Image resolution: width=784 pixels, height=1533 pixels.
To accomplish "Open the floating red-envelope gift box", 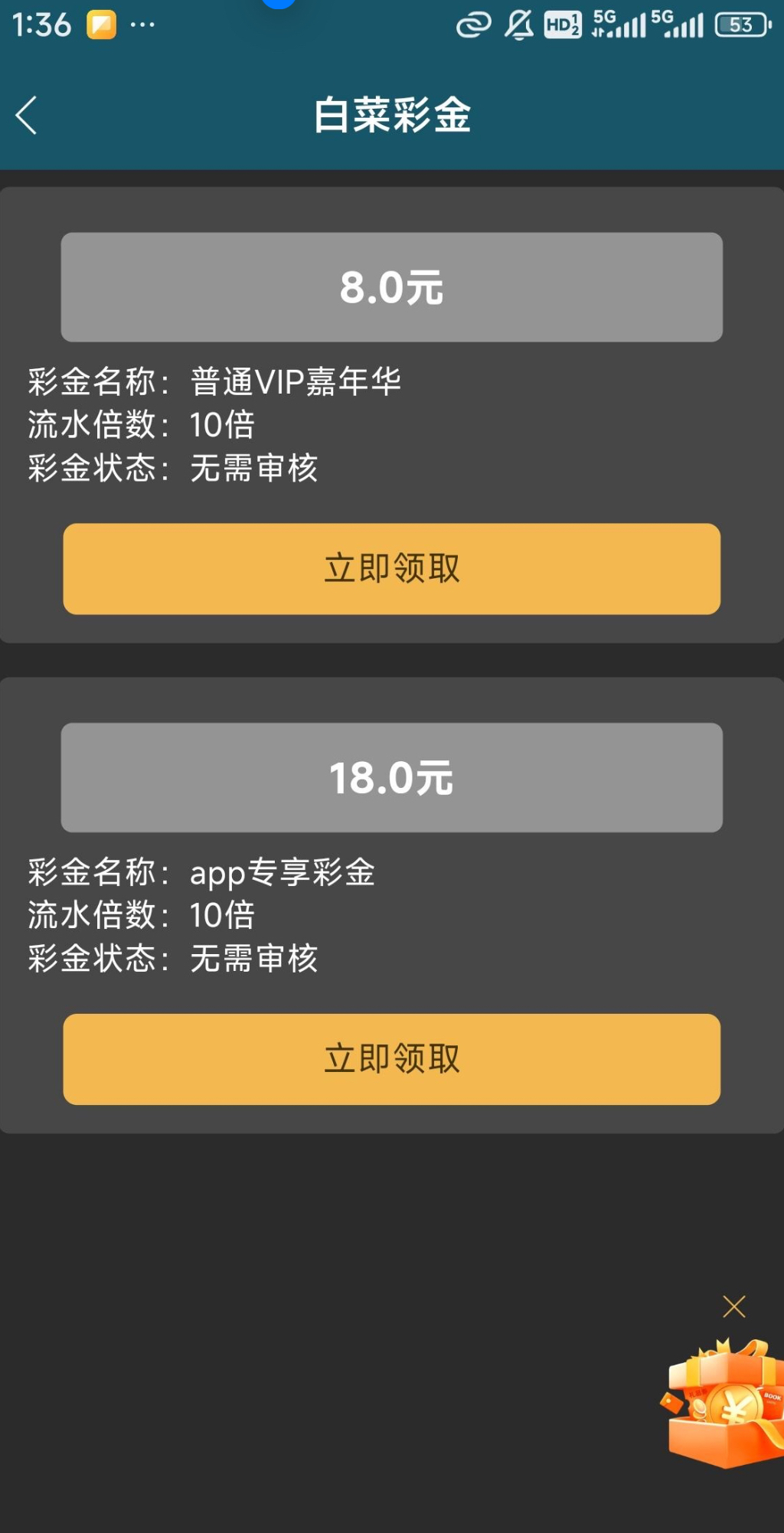I will click(724, 1404).
